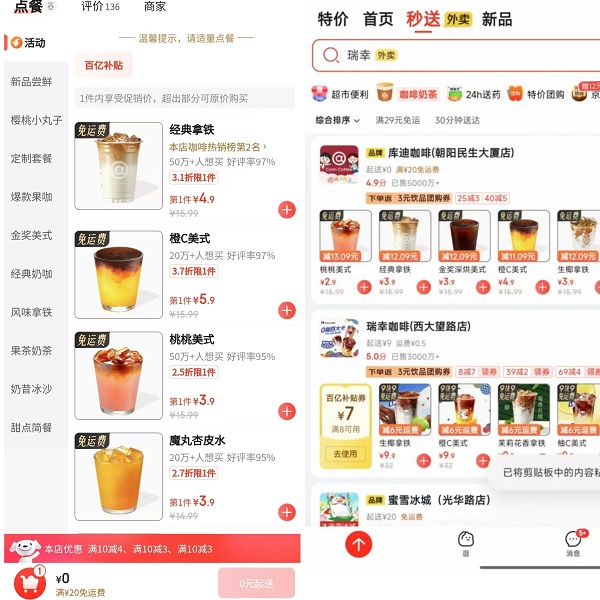Select the 新品尝鲜 category

(x=31, y=82)
